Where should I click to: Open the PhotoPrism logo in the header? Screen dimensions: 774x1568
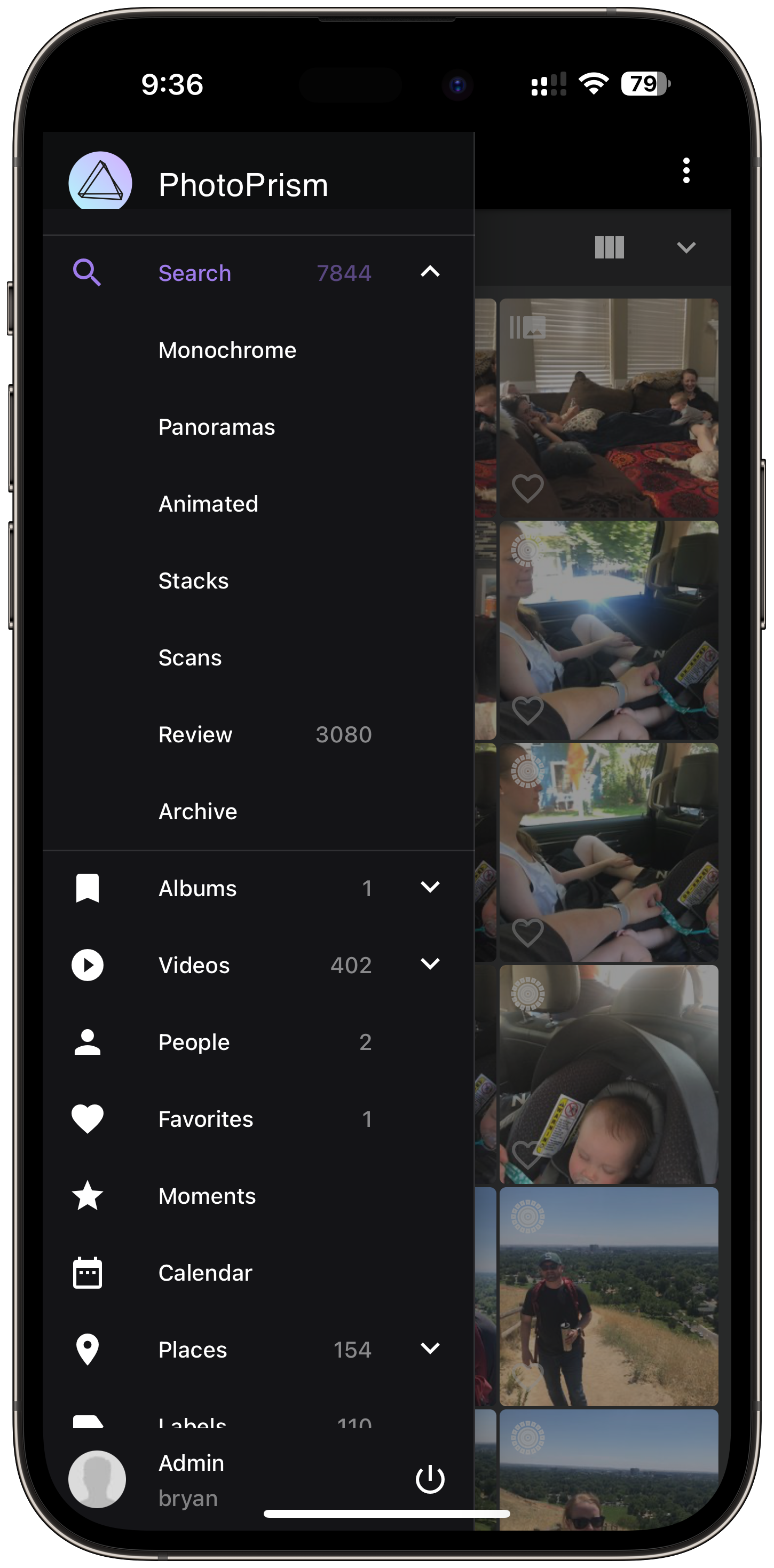point(100,182)
